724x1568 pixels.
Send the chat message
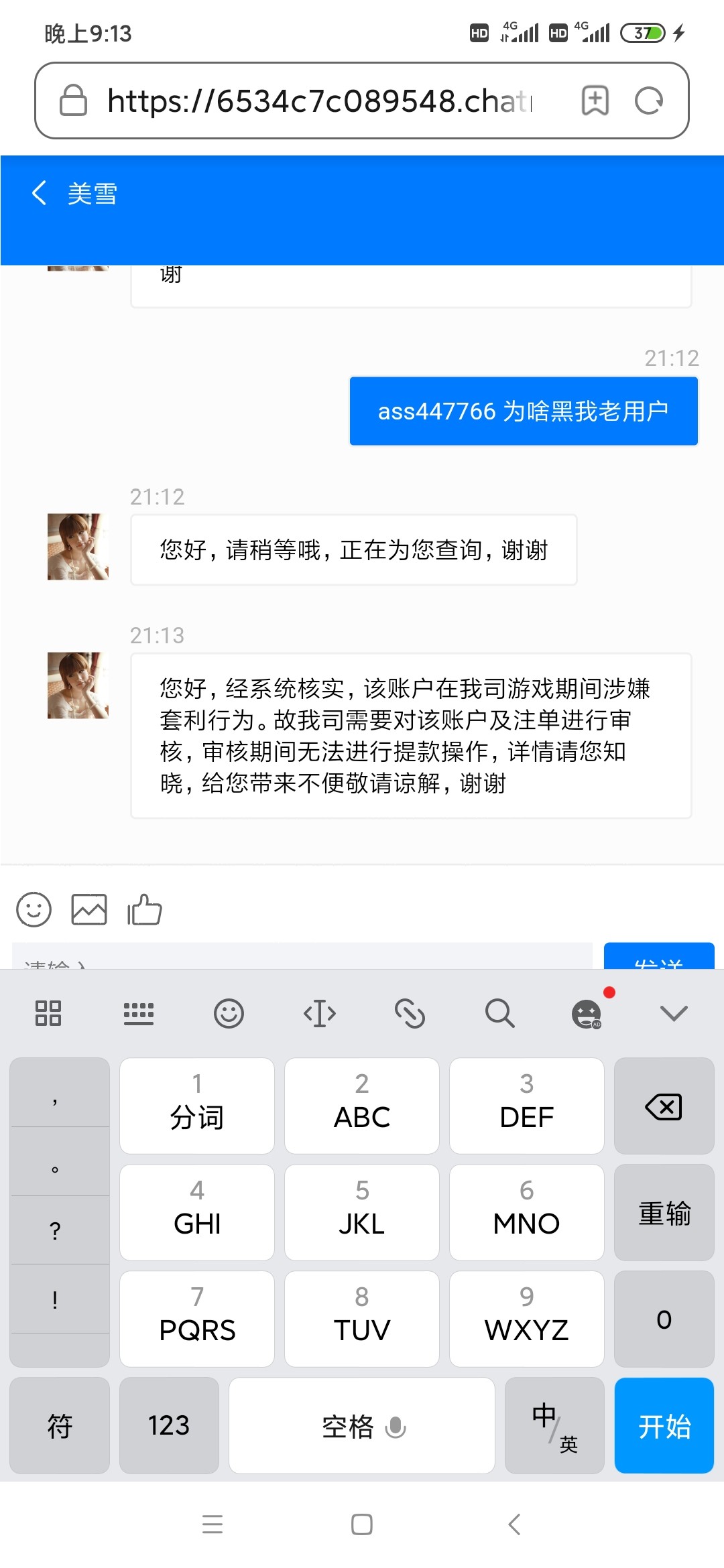(x=658, y=958)
